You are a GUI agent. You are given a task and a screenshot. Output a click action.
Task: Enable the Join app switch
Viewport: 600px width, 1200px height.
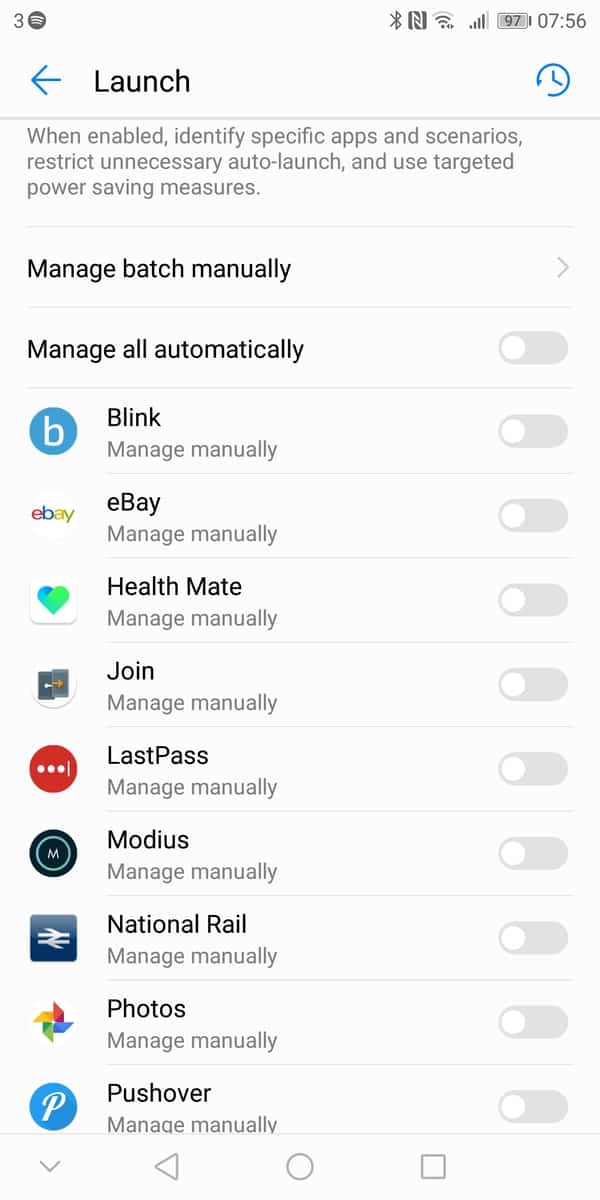pyautogui.click(x=533, y=685)
